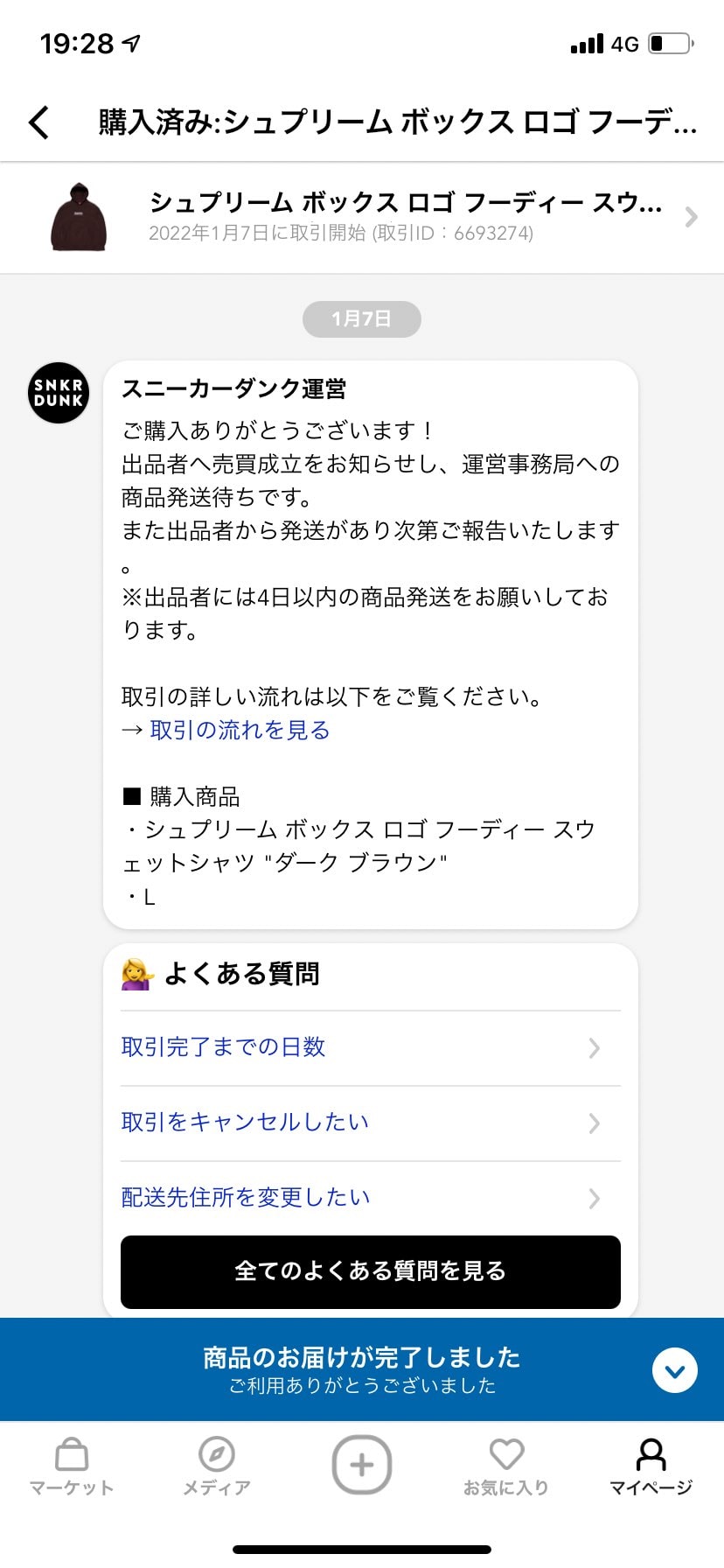The image size is (724, 1568).
Task: Go back using the top-left arrow
Action: click(39, 122)
